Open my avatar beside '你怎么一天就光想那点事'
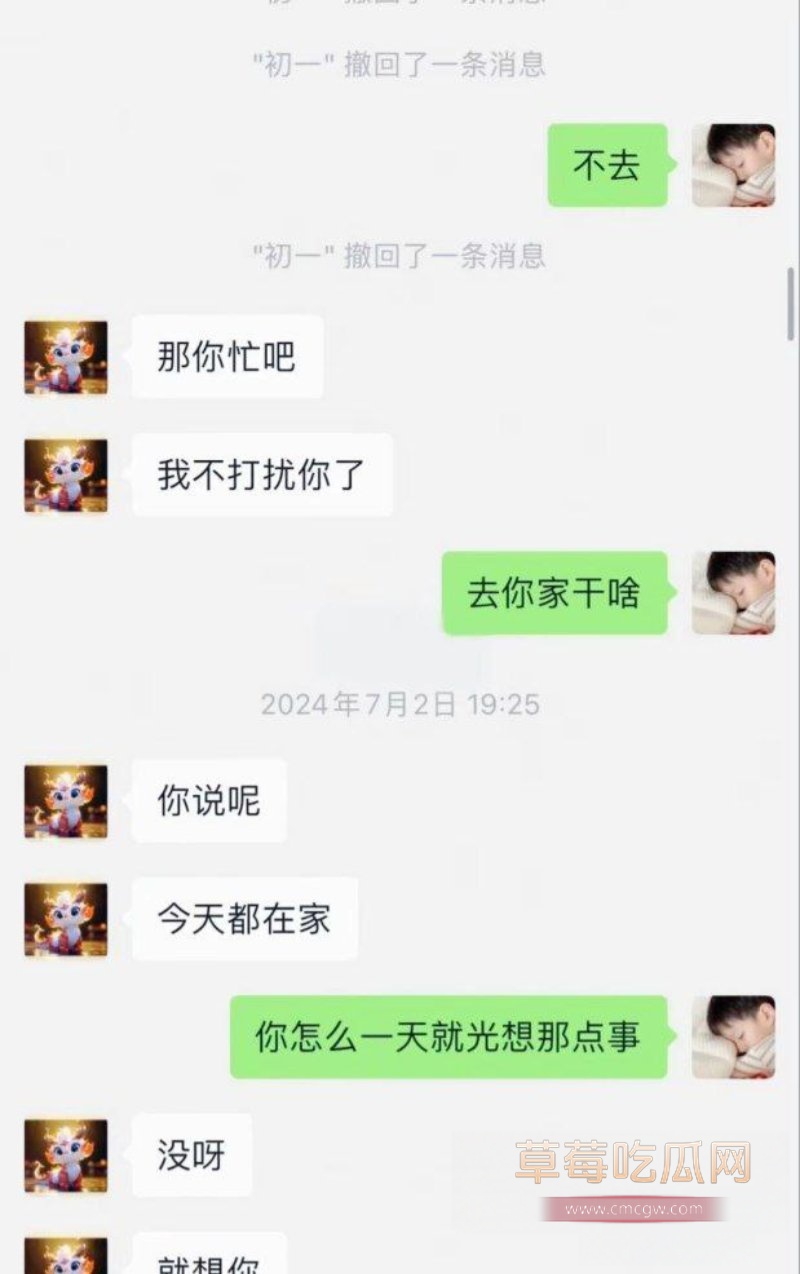Viewport: 800px width, 1274px height. click(x=733, y=1037)
